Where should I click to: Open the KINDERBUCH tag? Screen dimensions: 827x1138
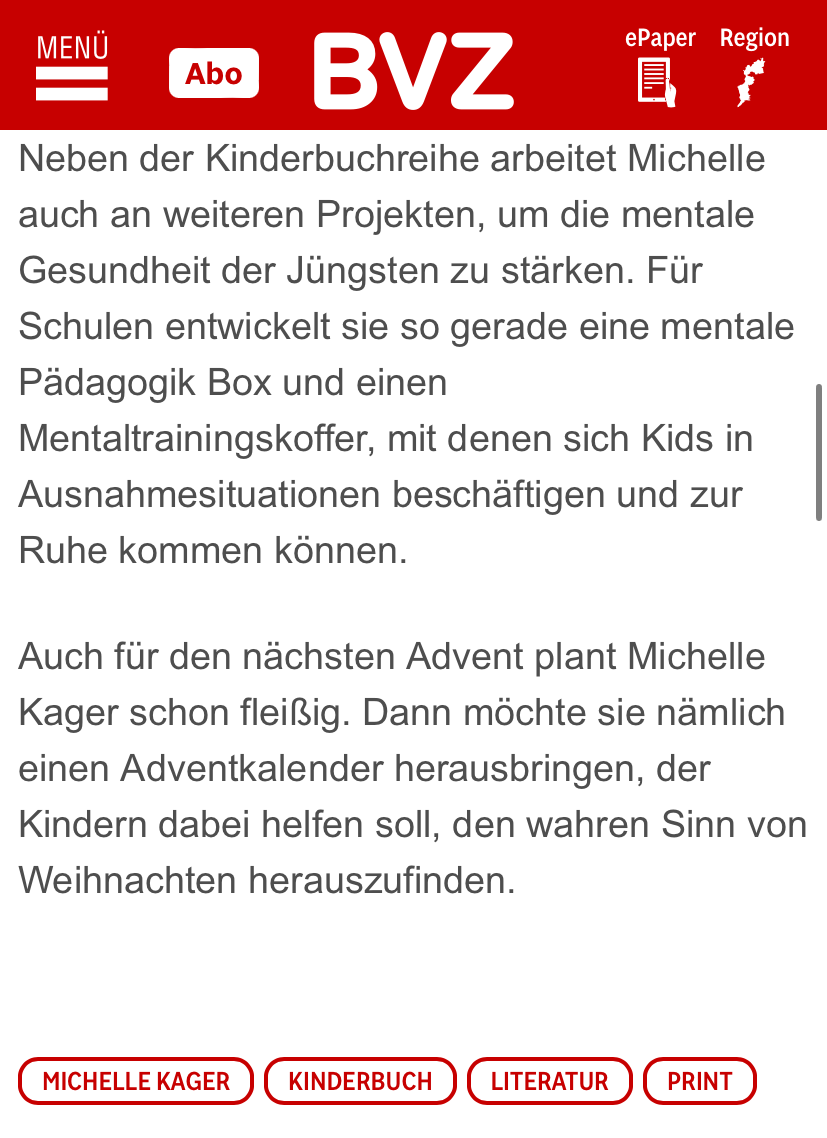tap(360, 1081)
